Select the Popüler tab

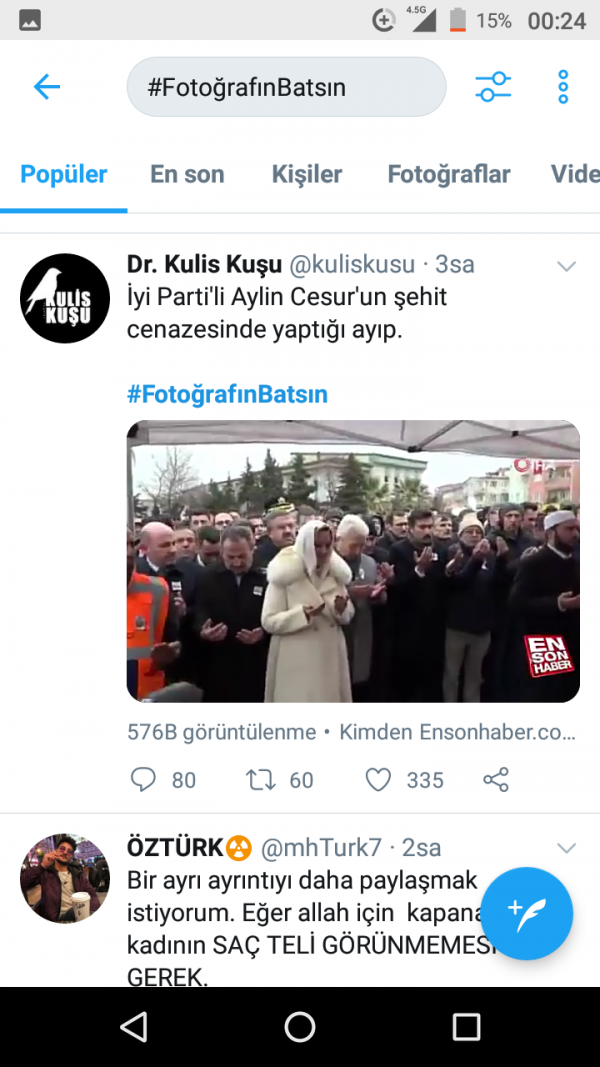pos(64,174)
